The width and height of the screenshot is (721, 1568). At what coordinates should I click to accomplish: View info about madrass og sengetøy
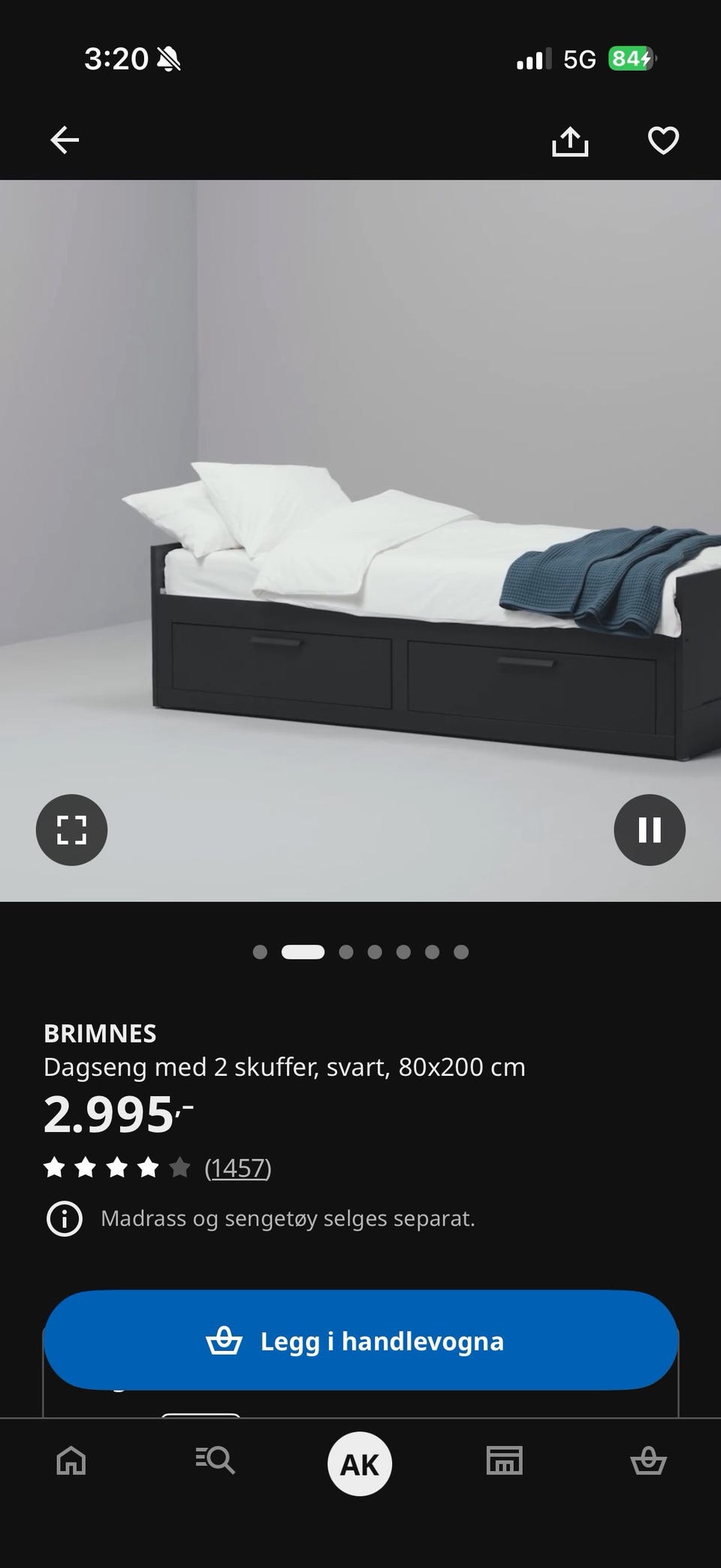[x=65, y=1219]
